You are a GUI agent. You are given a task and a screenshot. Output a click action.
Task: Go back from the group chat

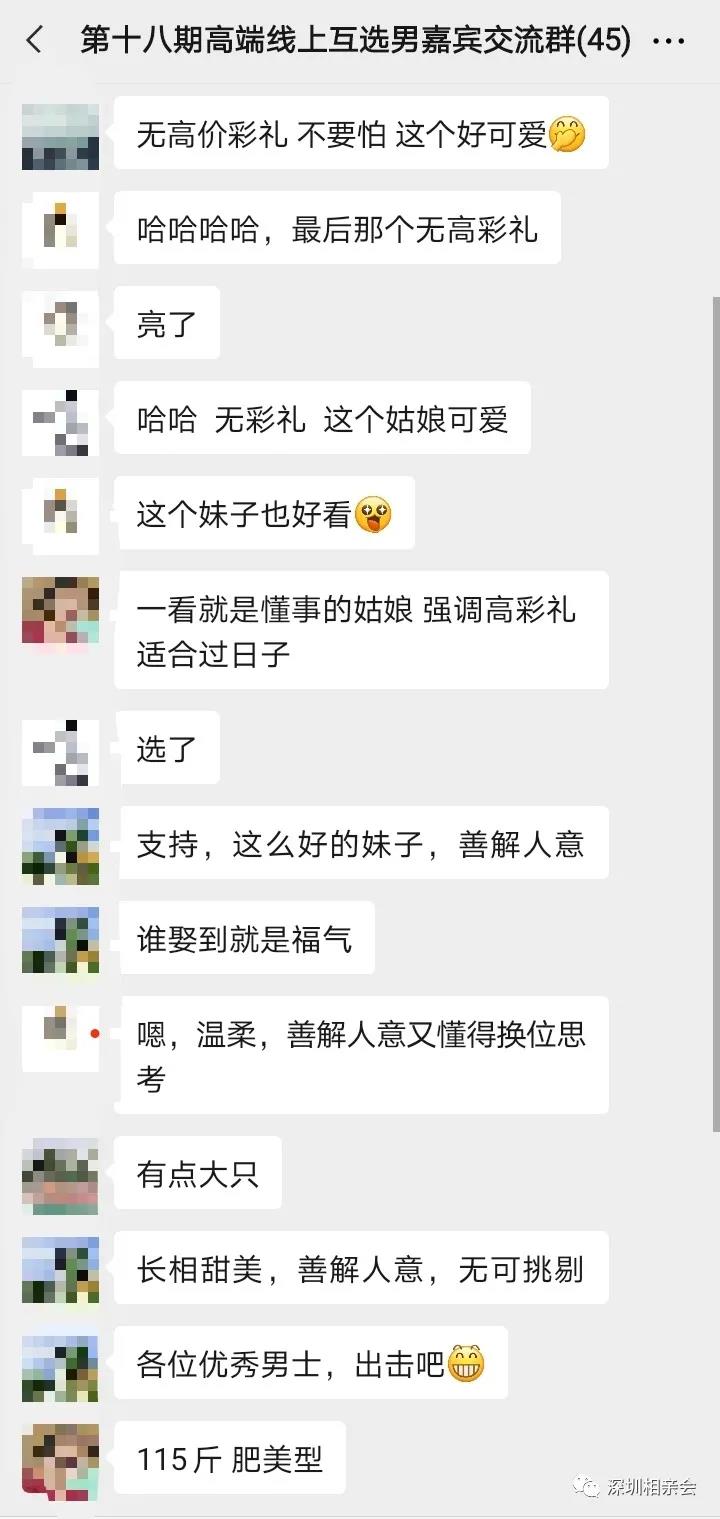click(x=35, y=41)
